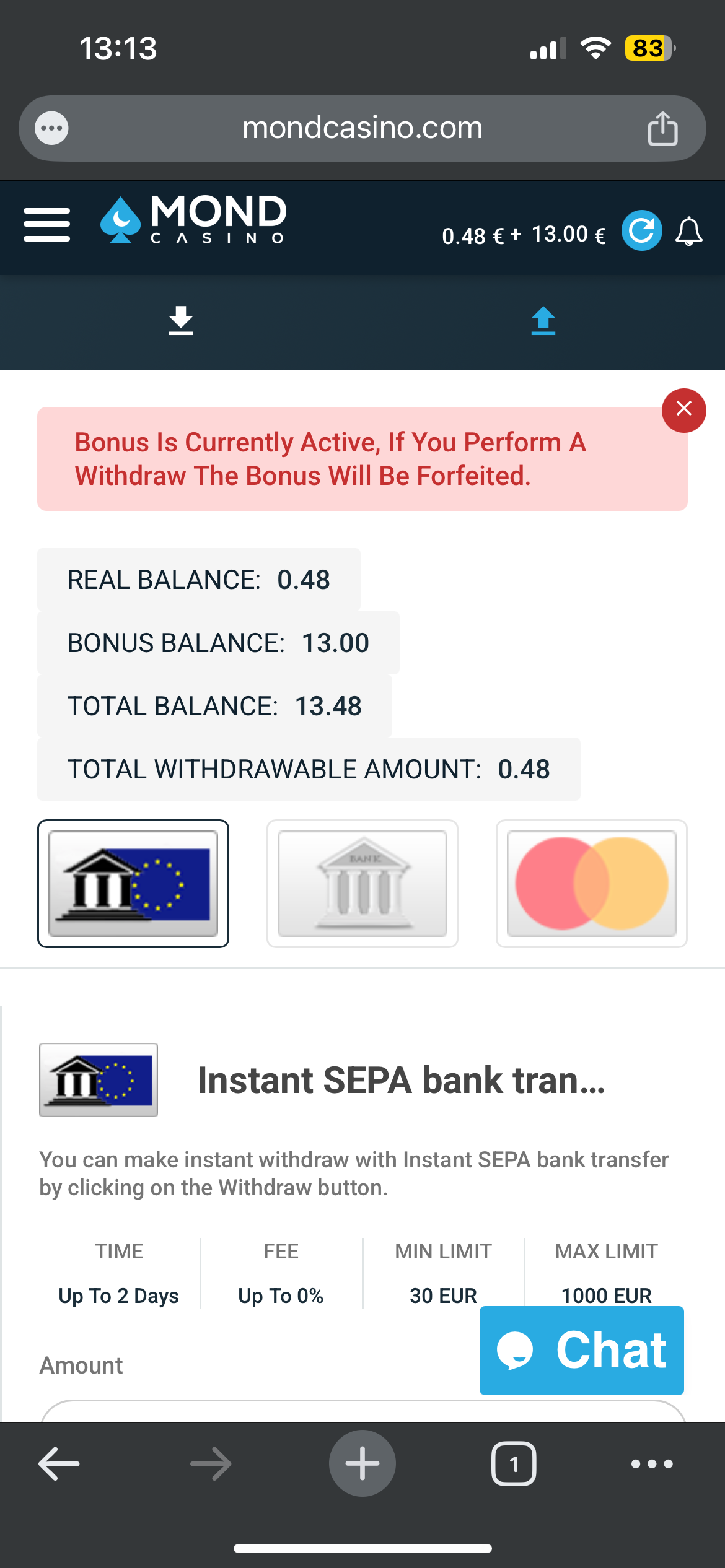Screen dimensions: 725x1568
Task: Switch to the withdraw tab
Action: coord(543,321)
